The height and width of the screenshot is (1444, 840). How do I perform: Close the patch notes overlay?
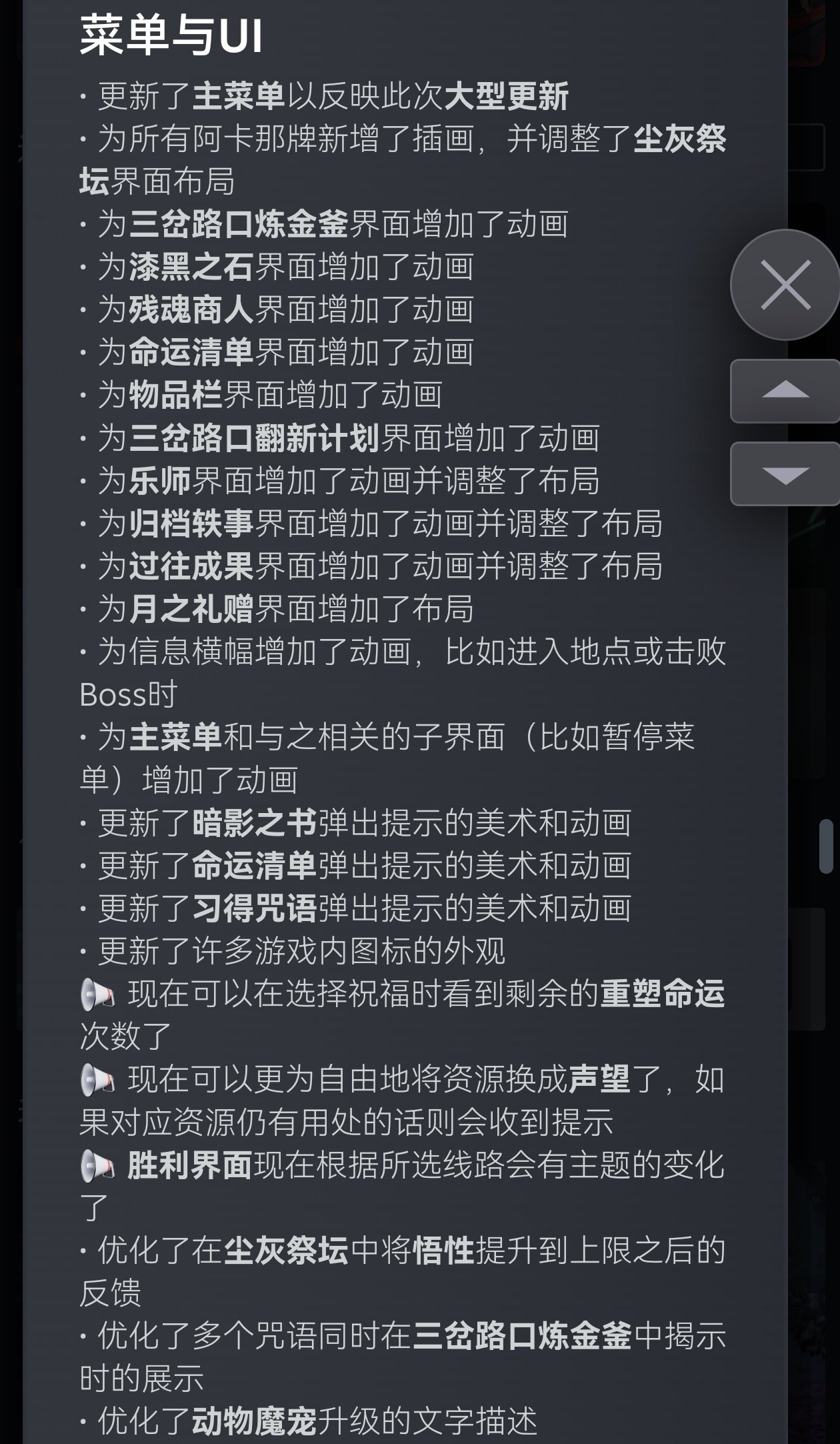785,285
